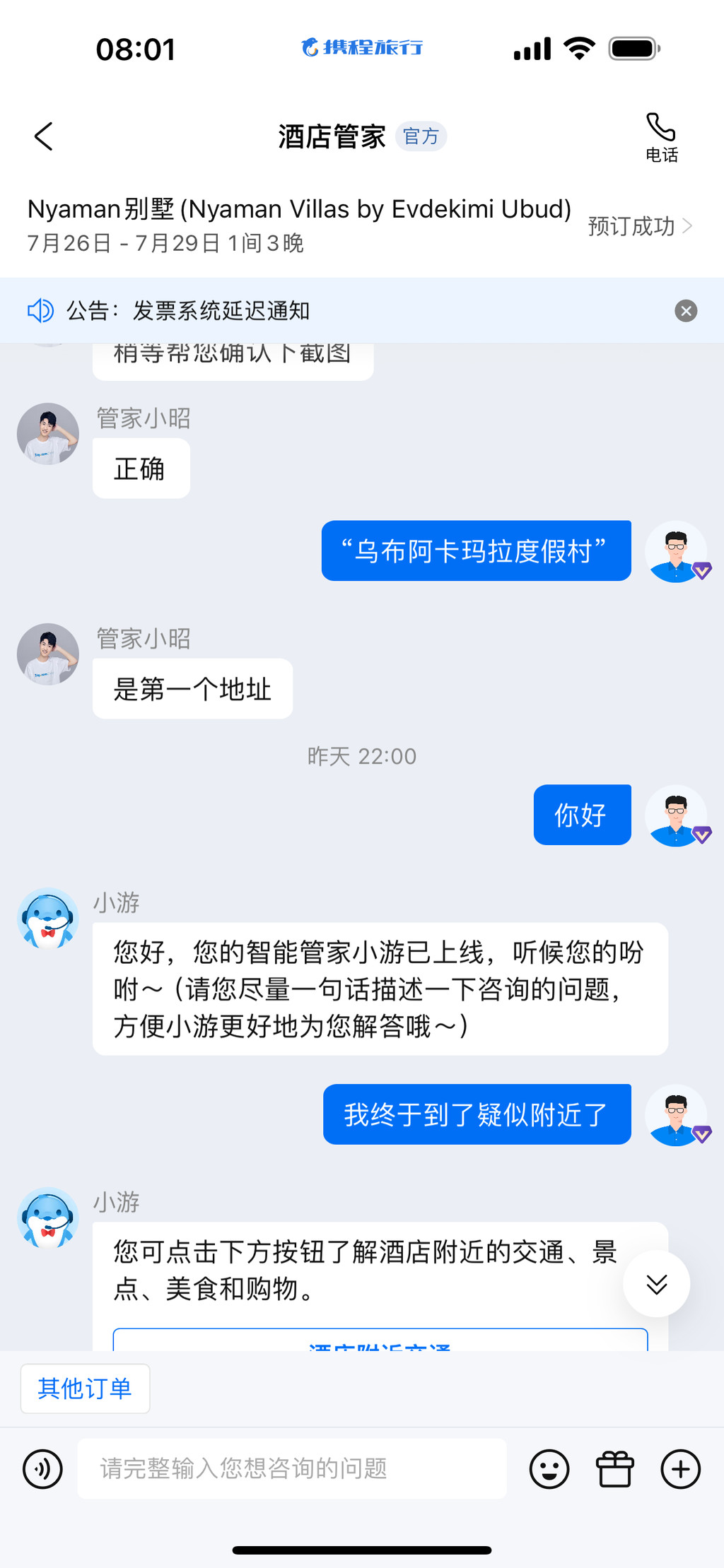The image size is (724, 1568).
Task: Open more attachment options with plus
Action: pyautogui.click(x=680, y=1469)
